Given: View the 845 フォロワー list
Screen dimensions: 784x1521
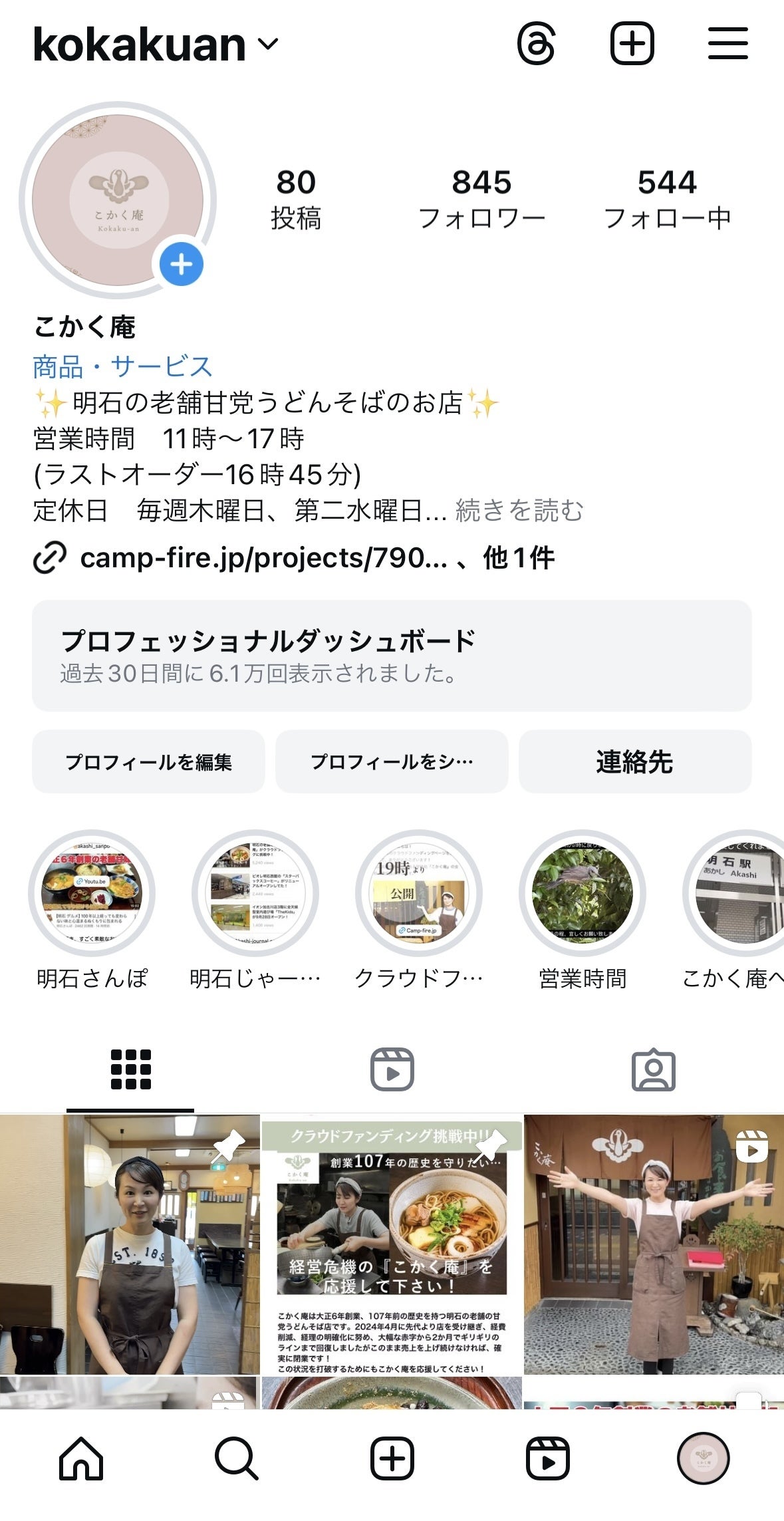Looking at the screenshot, I should click(481, 198).
